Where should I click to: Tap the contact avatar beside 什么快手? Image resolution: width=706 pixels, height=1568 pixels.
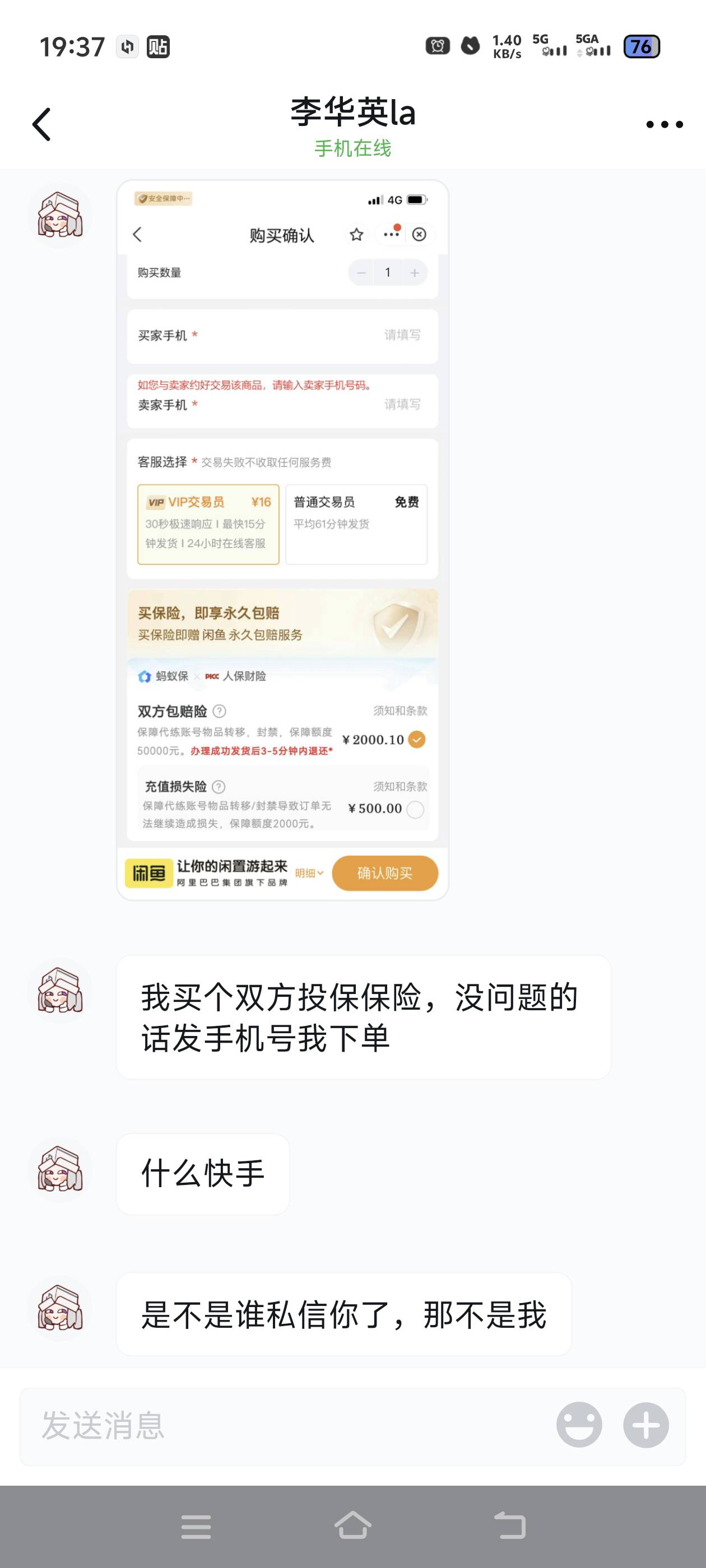coord(60,1169)
